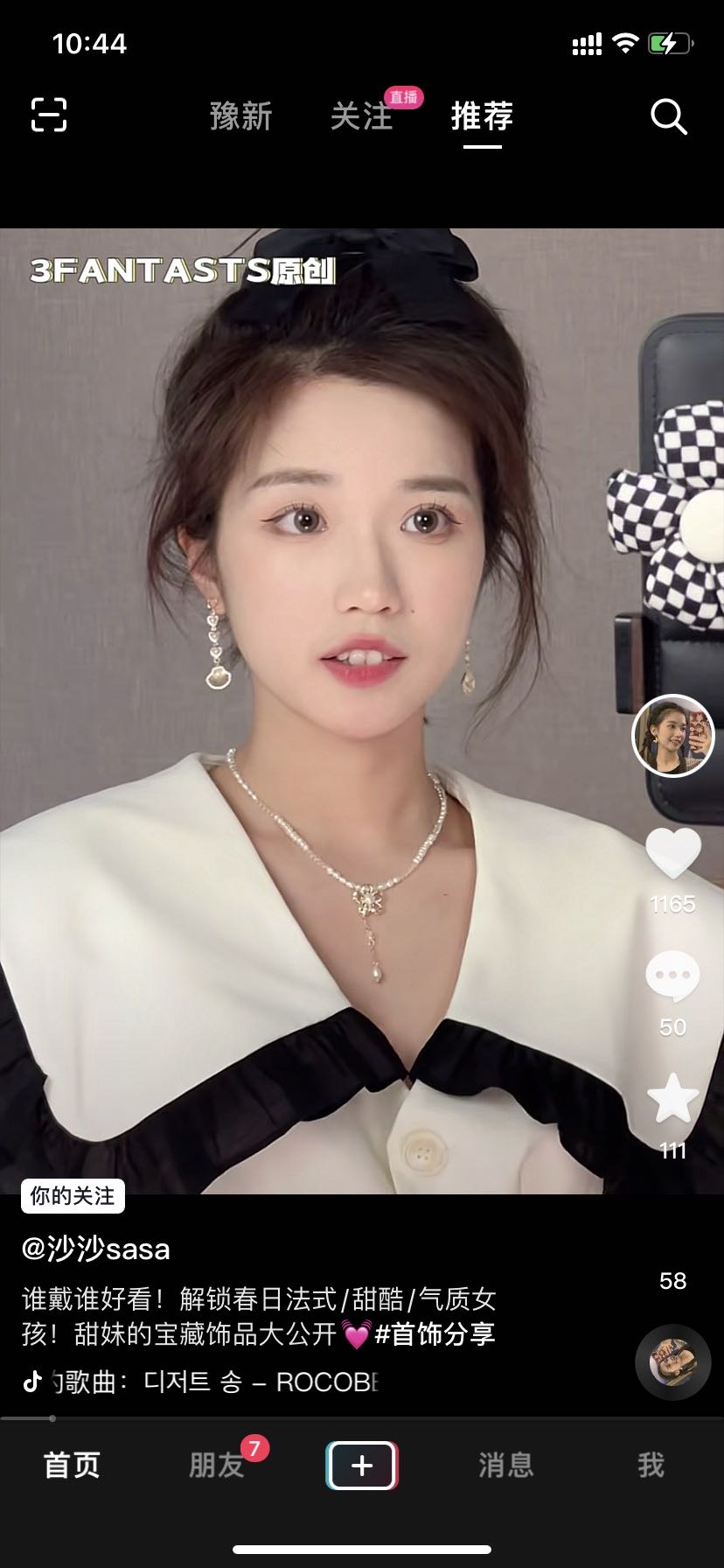Switch to the 豫新 tab

pos(240,116)
